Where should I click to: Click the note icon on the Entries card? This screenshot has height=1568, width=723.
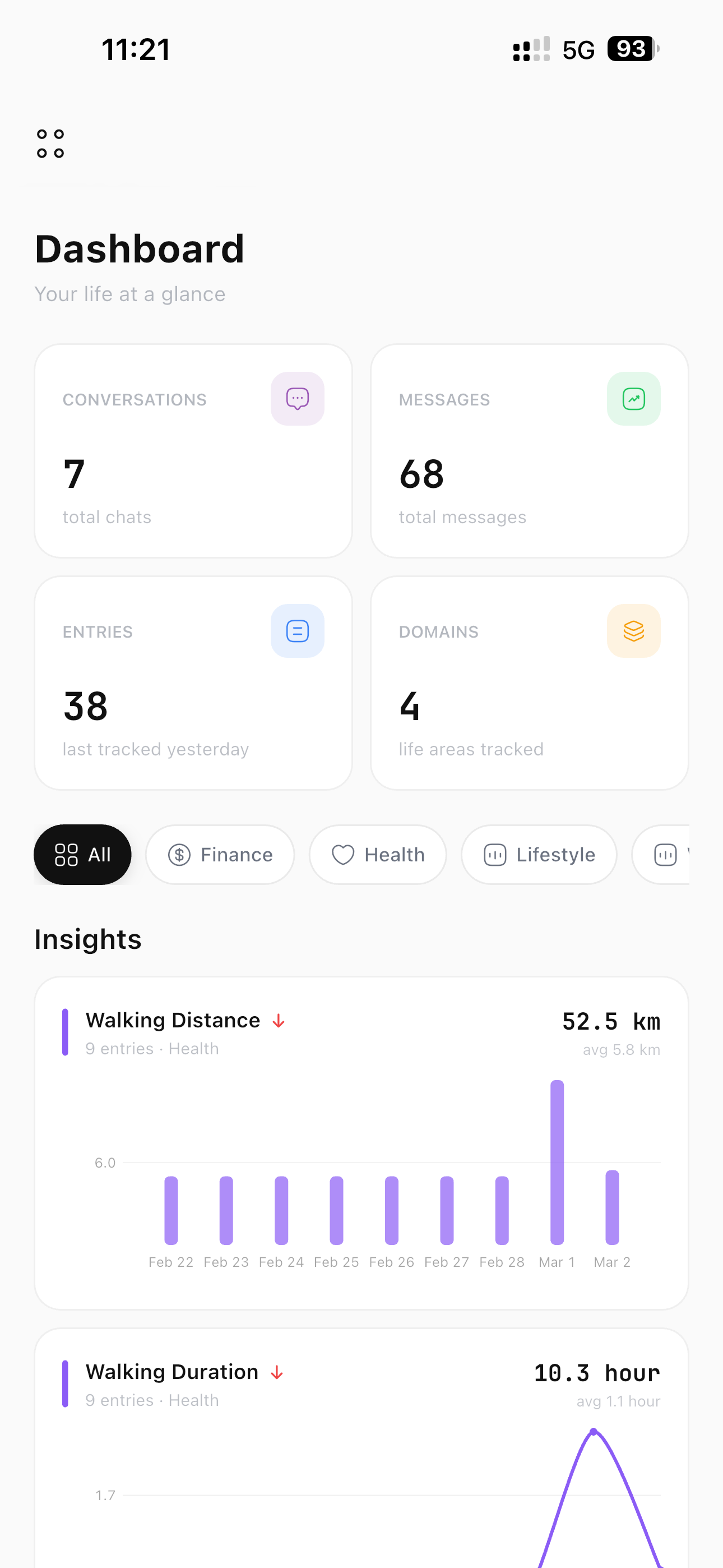(x=298, y=631)
